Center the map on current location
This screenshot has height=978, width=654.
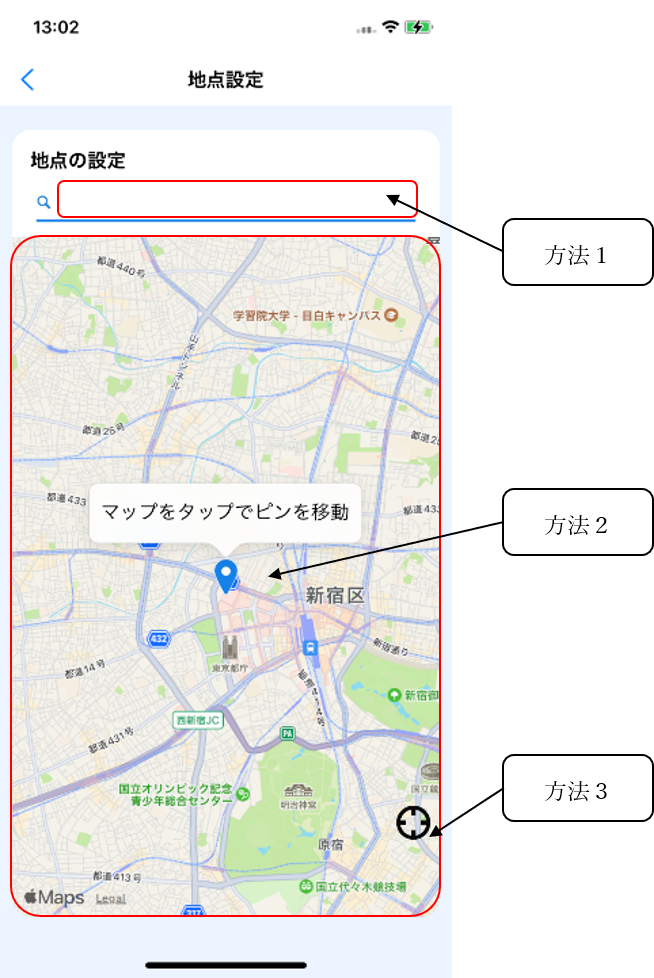click(x=413, y=823)
